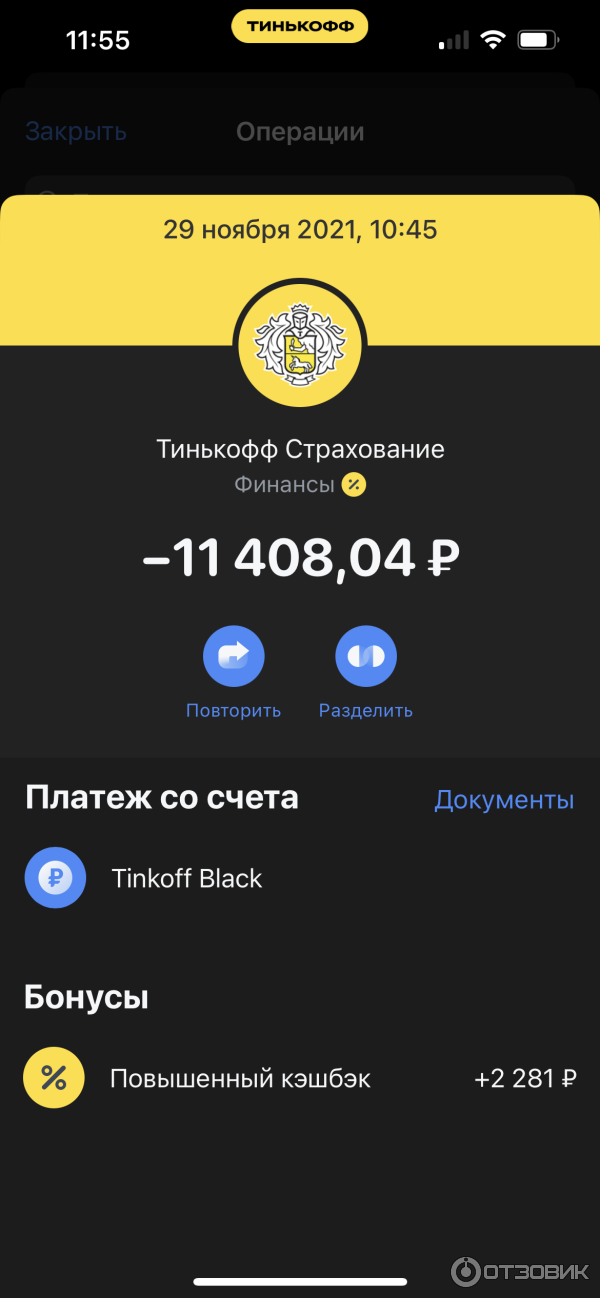Tap Закрыть to close operations
This screenshot has width=600, height=1298.
click(x=76, y=131)
